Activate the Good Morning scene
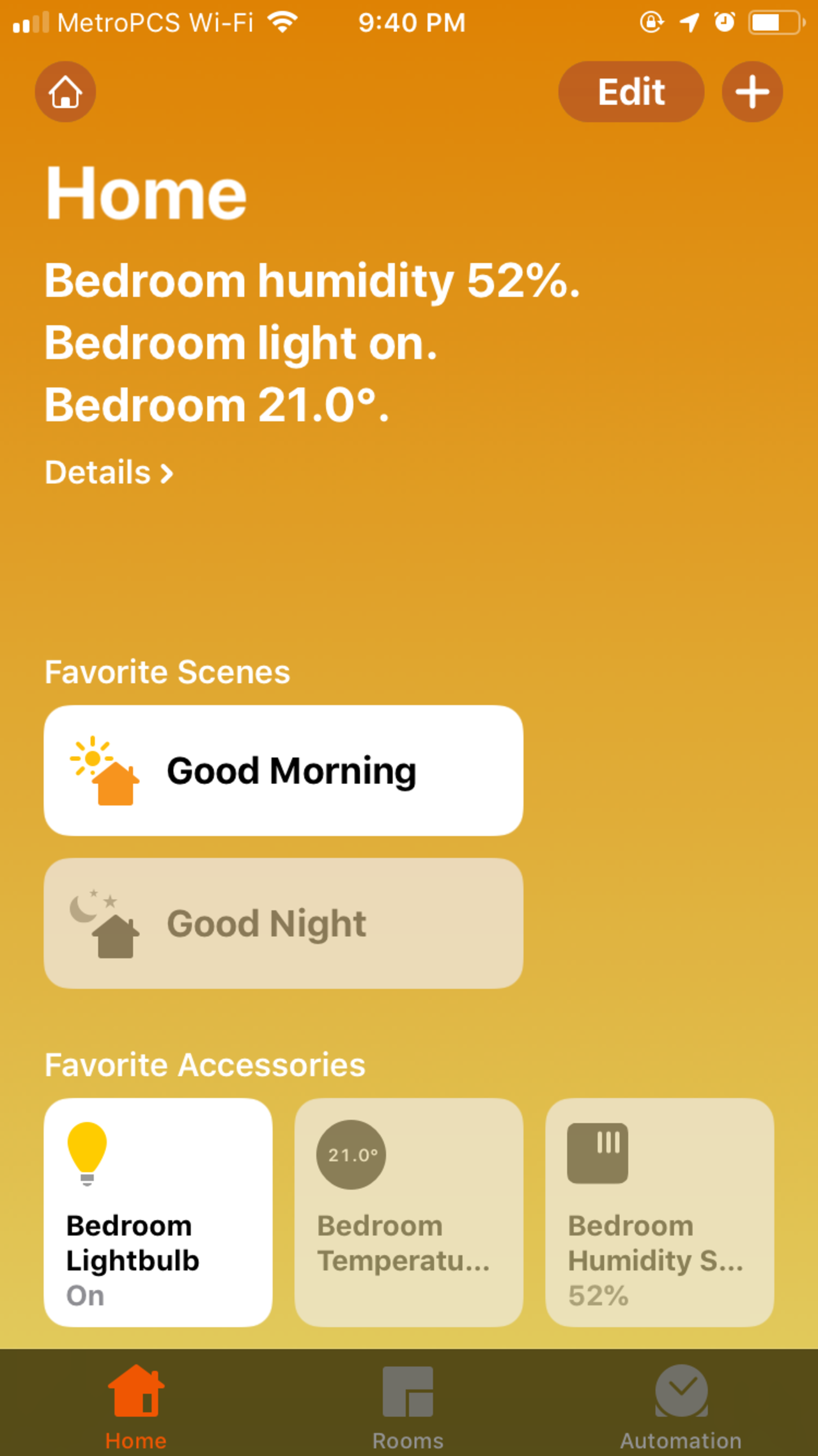 [283, 771]
